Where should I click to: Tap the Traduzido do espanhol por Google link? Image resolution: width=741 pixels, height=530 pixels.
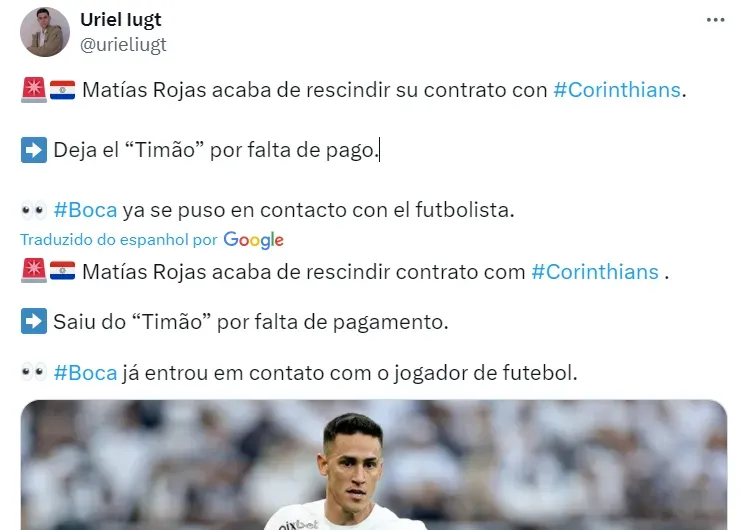150,240
